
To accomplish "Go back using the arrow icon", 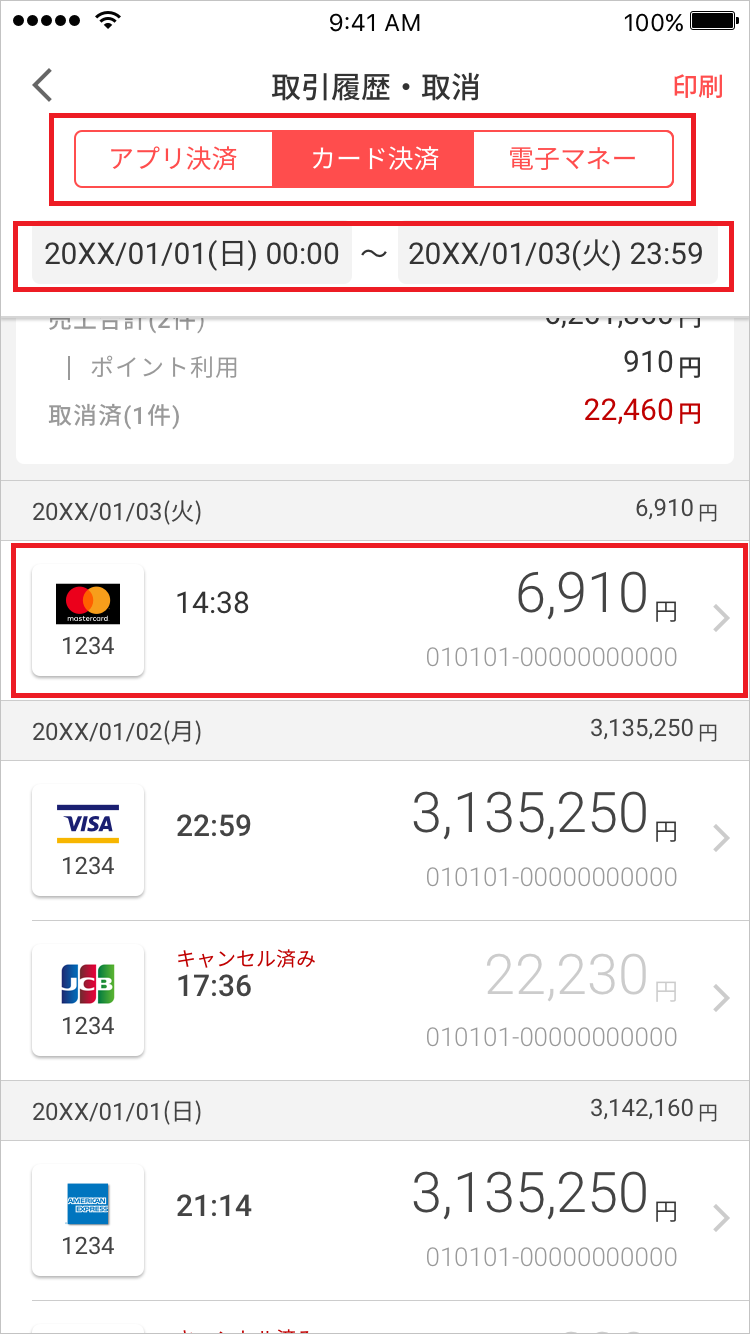I will pyautogui.click(x=42, y=86).
